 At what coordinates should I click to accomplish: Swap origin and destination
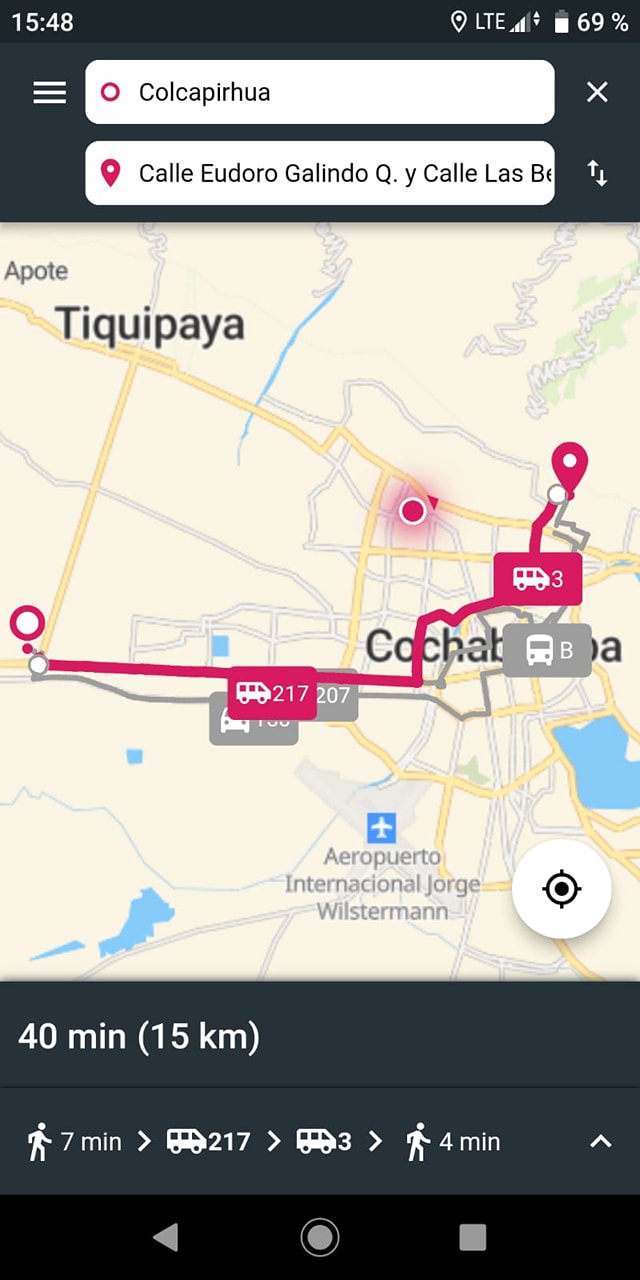pyautogui.click(x=597, y=173)
